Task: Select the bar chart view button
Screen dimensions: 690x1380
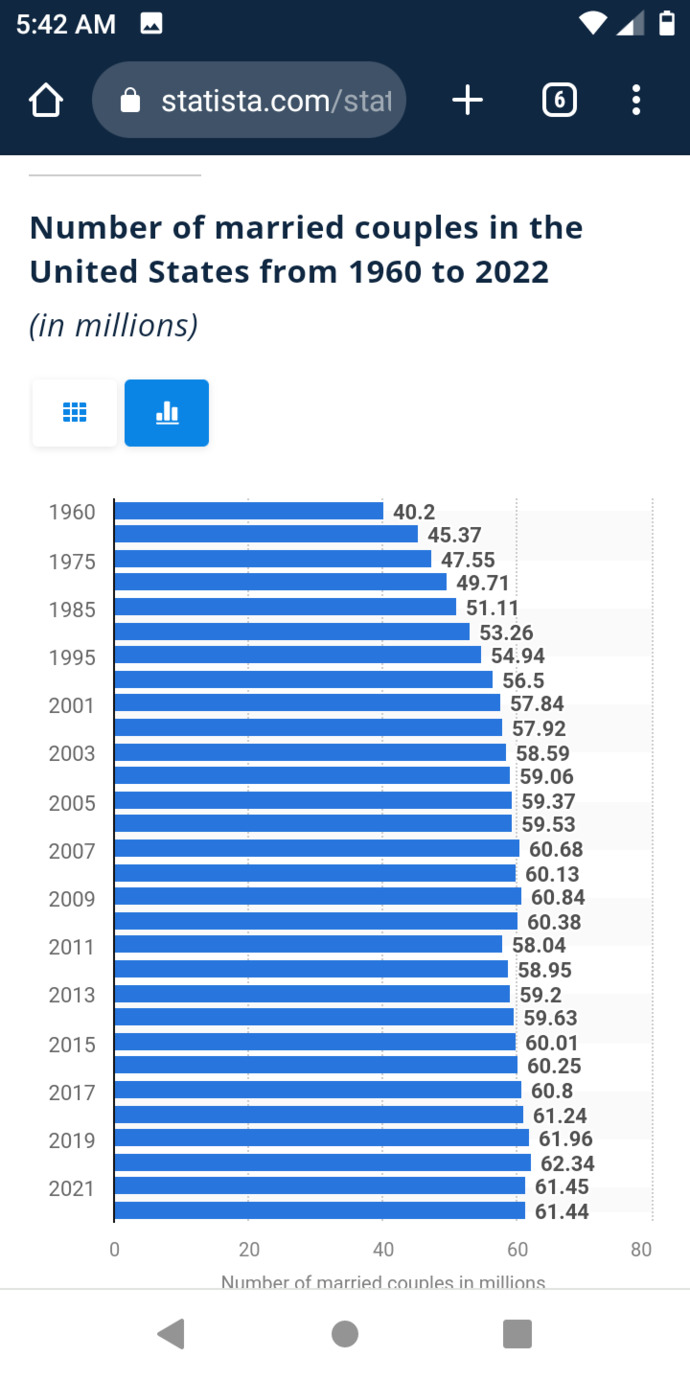Action: tap(167, 412)
